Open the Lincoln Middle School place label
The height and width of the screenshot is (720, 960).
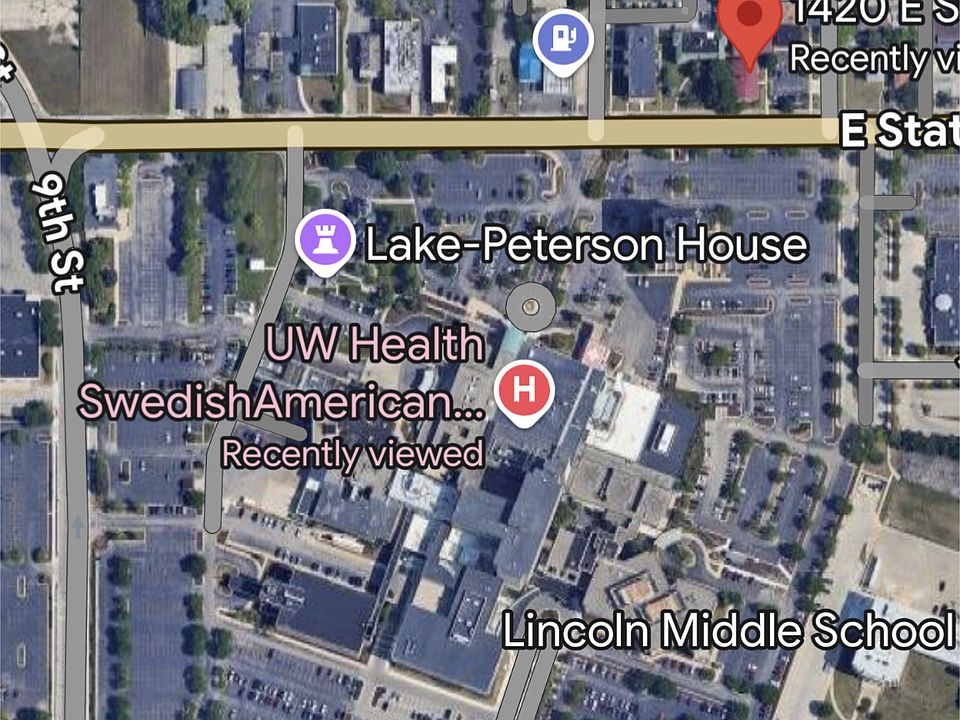727,631
